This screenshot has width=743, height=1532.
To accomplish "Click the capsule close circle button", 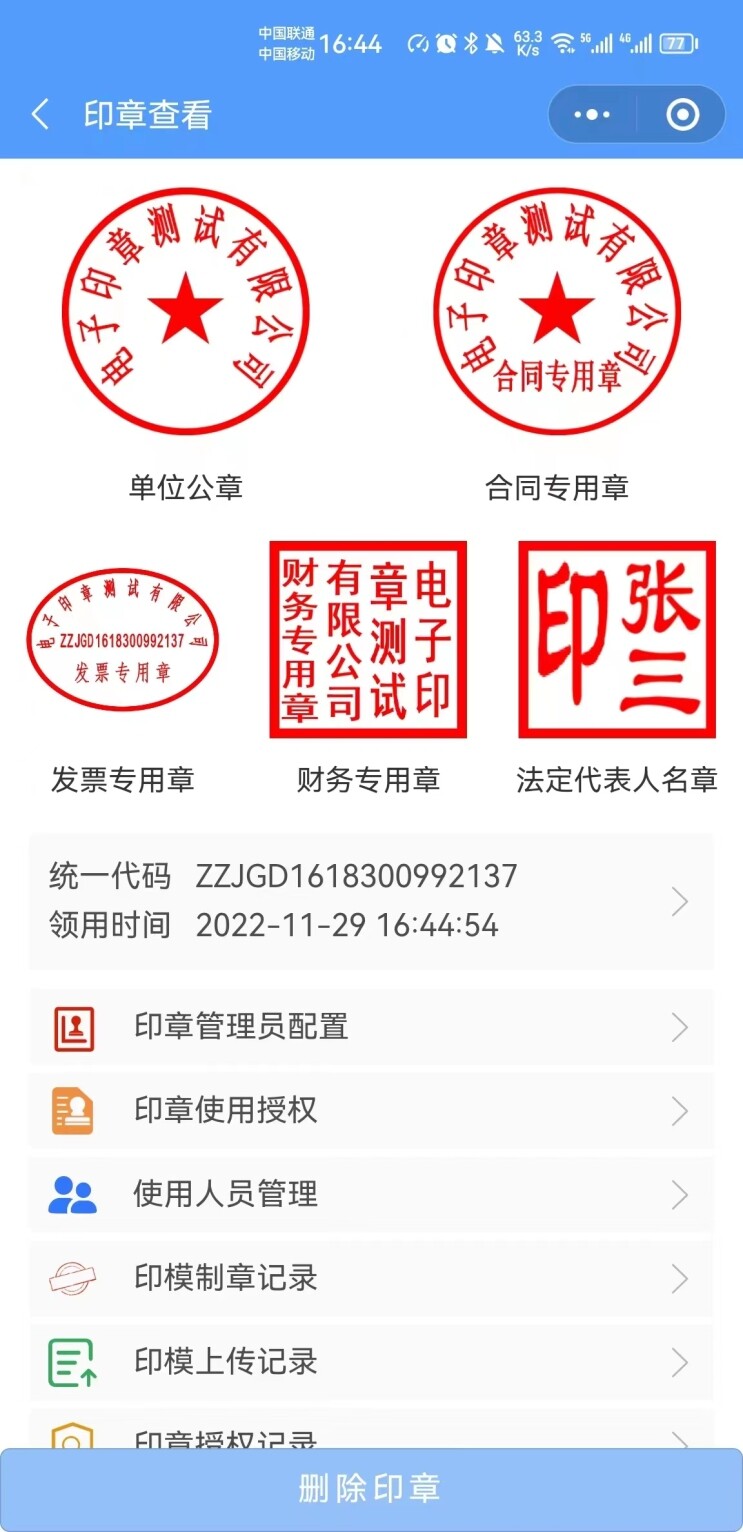I will point(684,115).
